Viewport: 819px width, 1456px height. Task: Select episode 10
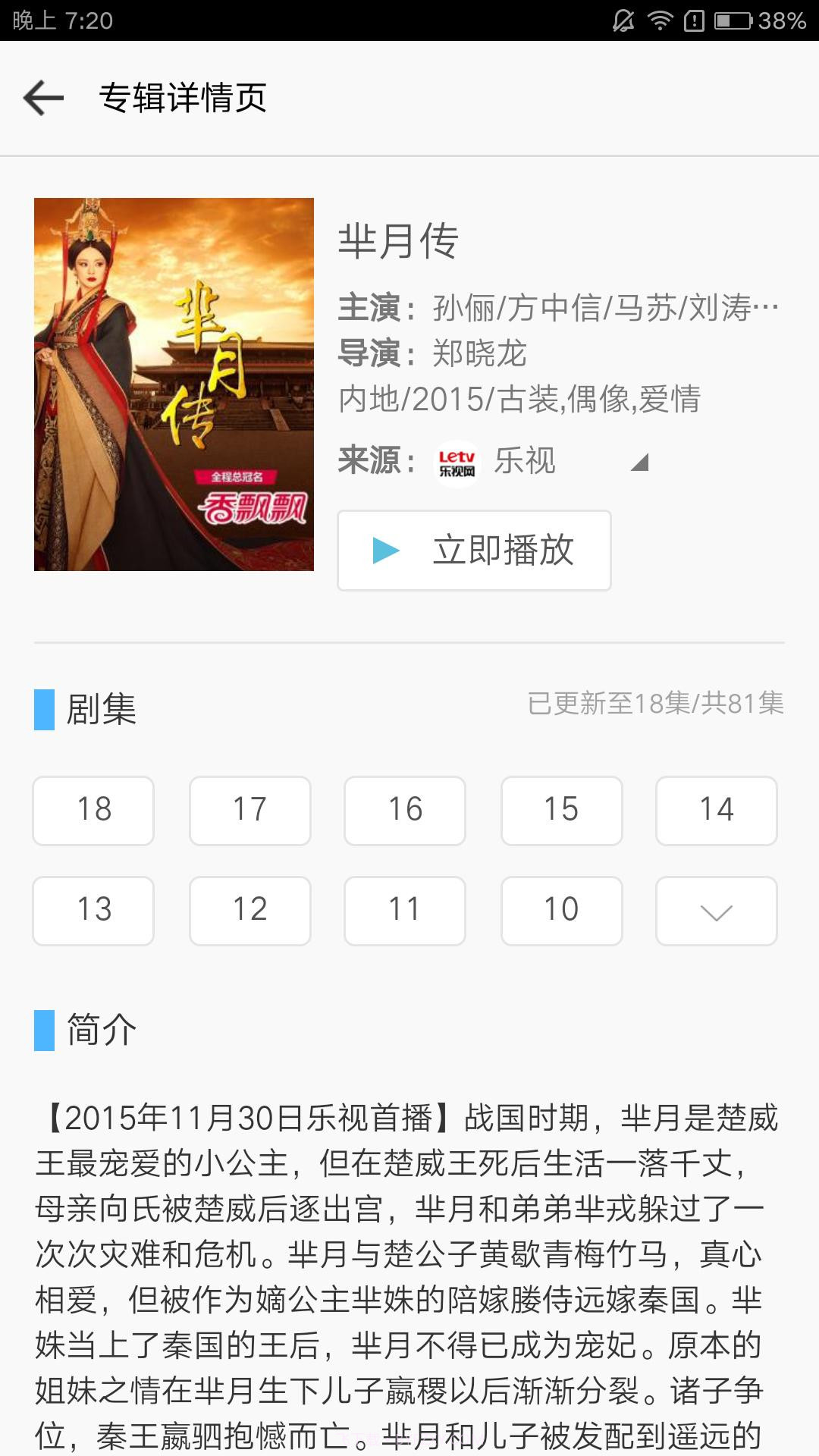[x=560, y=910]
